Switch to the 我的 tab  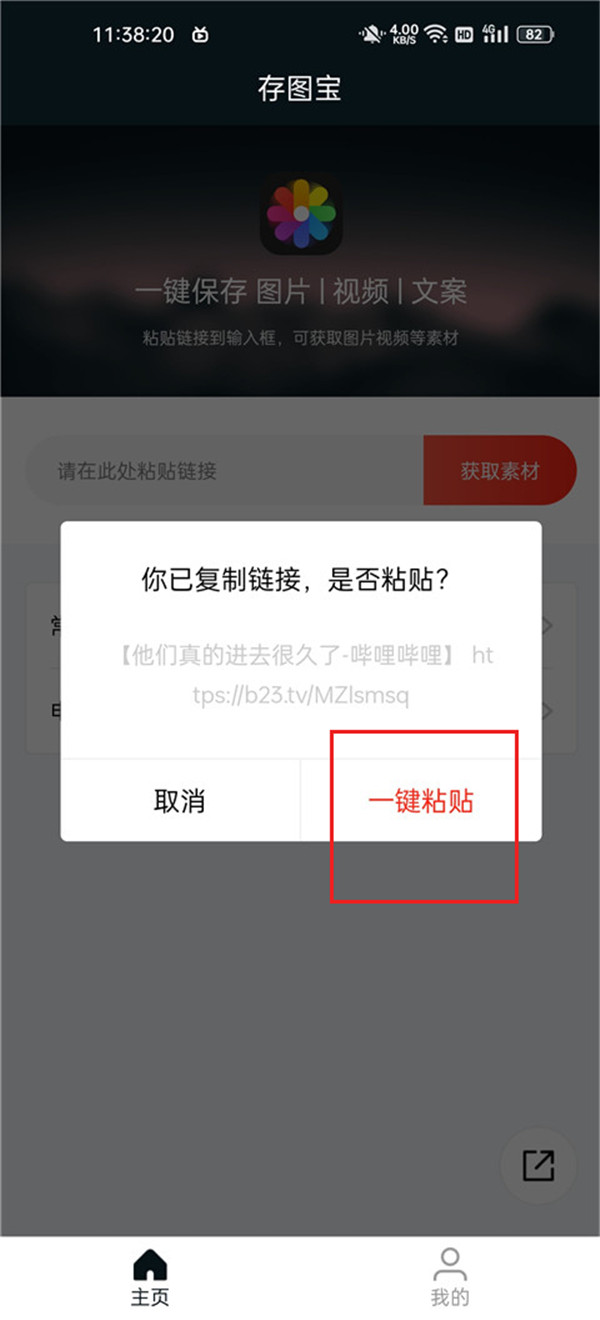450,1277
